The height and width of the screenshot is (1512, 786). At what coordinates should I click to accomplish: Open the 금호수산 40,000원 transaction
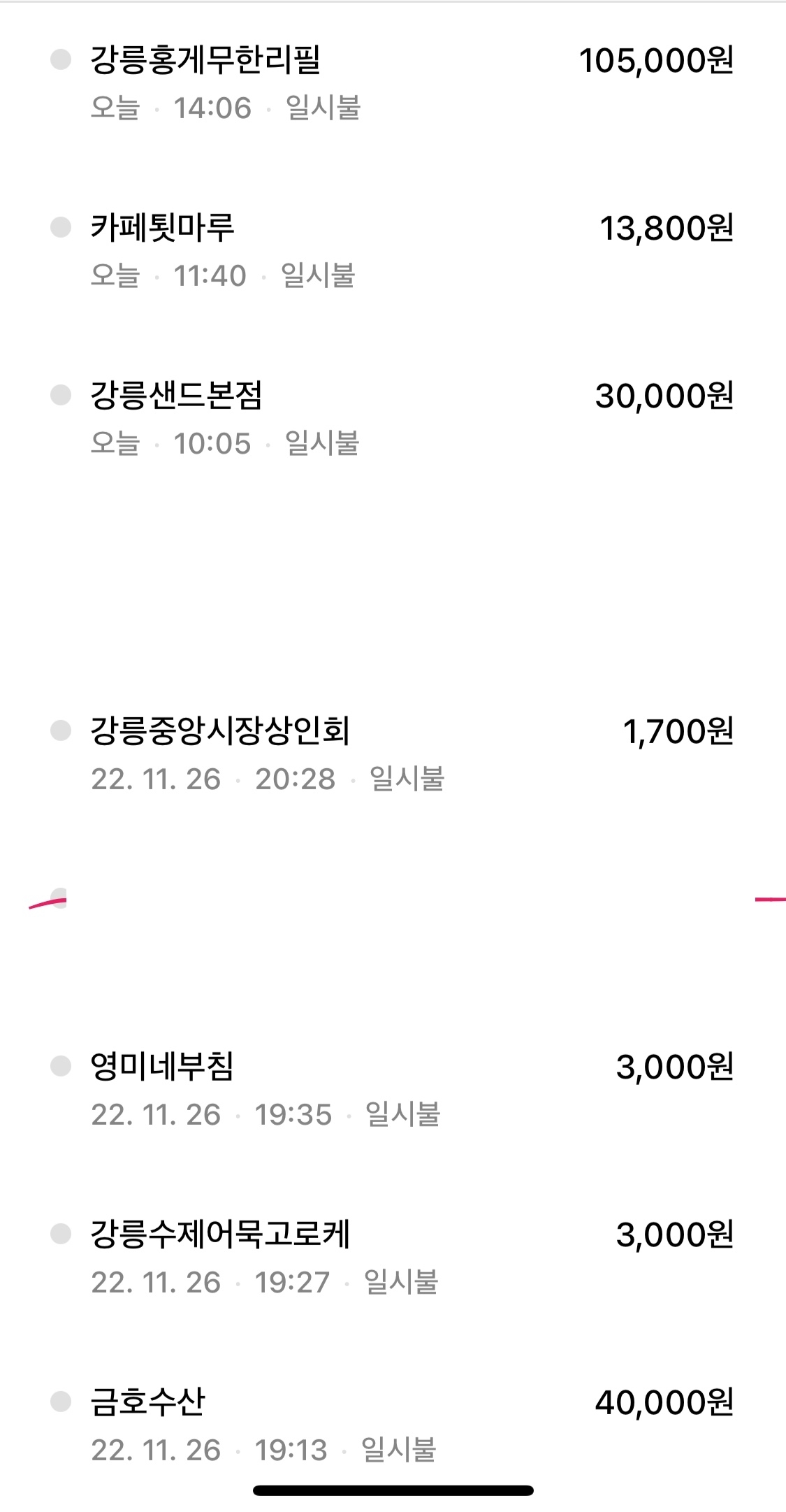click(x=391, y=1425)
